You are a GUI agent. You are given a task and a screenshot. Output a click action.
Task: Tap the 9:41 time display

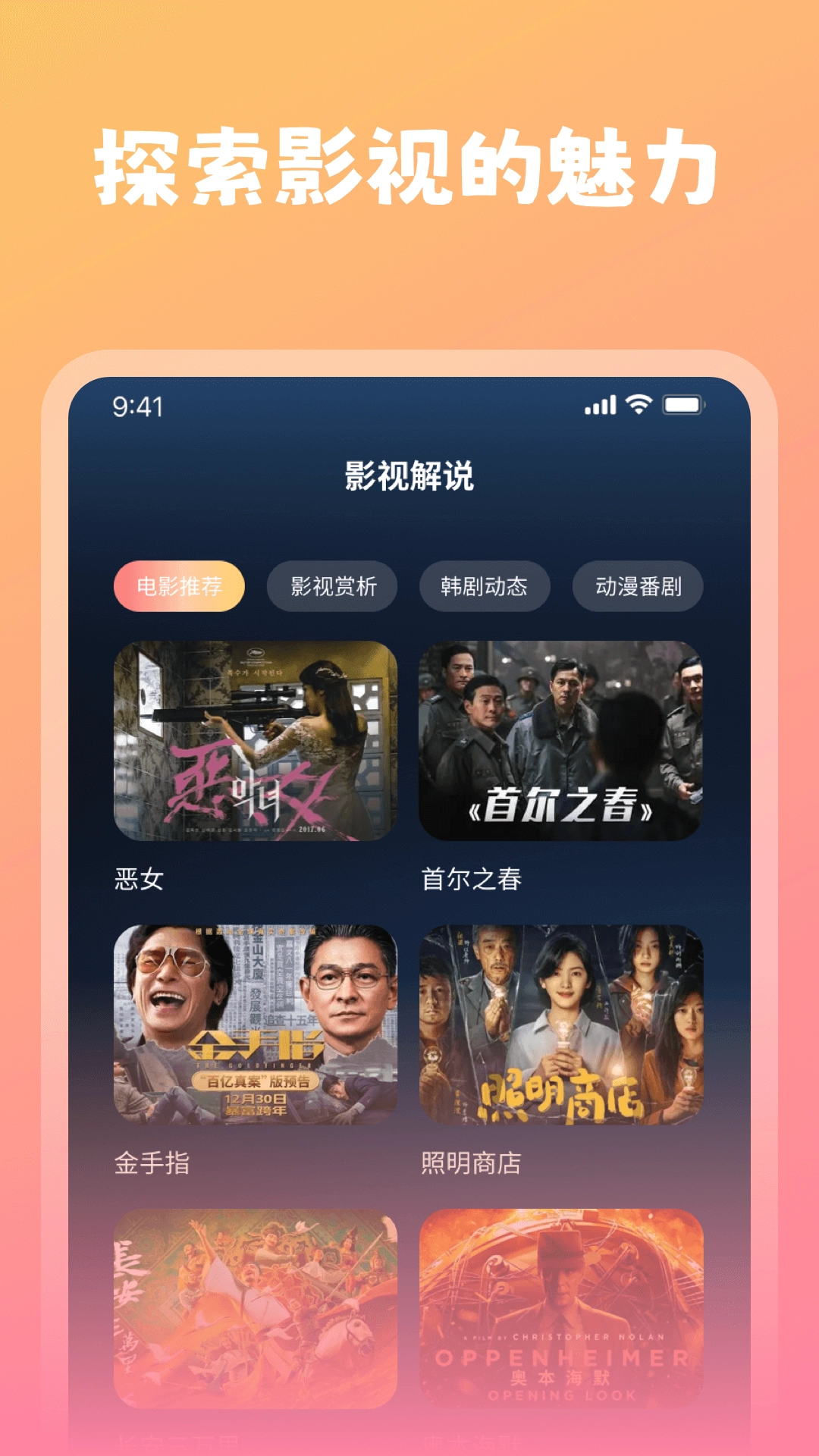136,408
